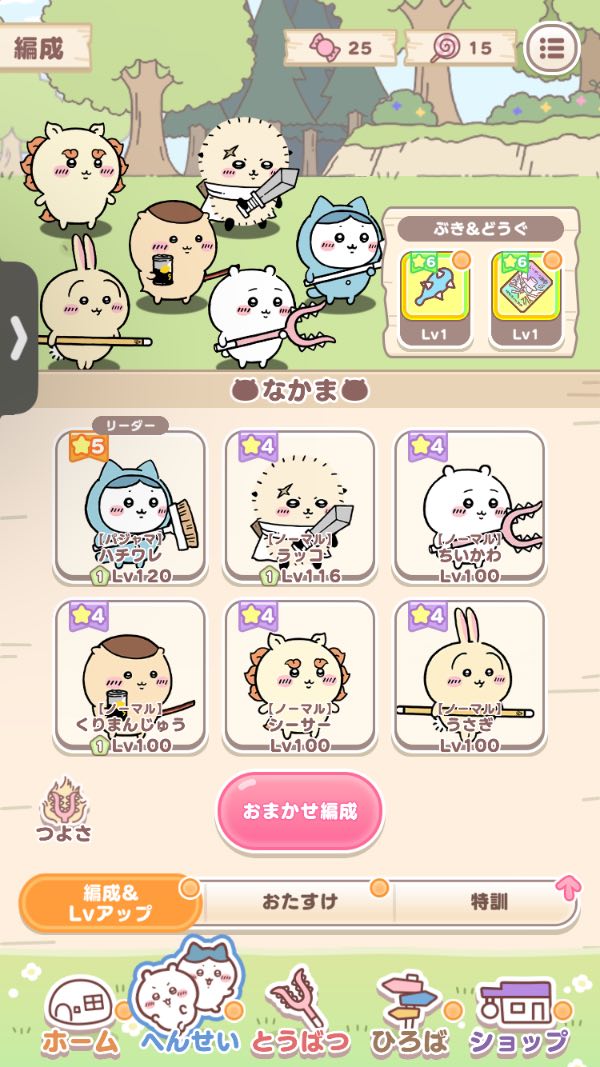Screen dimensions: 600x1067
Task: Expand the side panel arrow
Action: click(x=18, y=340)
